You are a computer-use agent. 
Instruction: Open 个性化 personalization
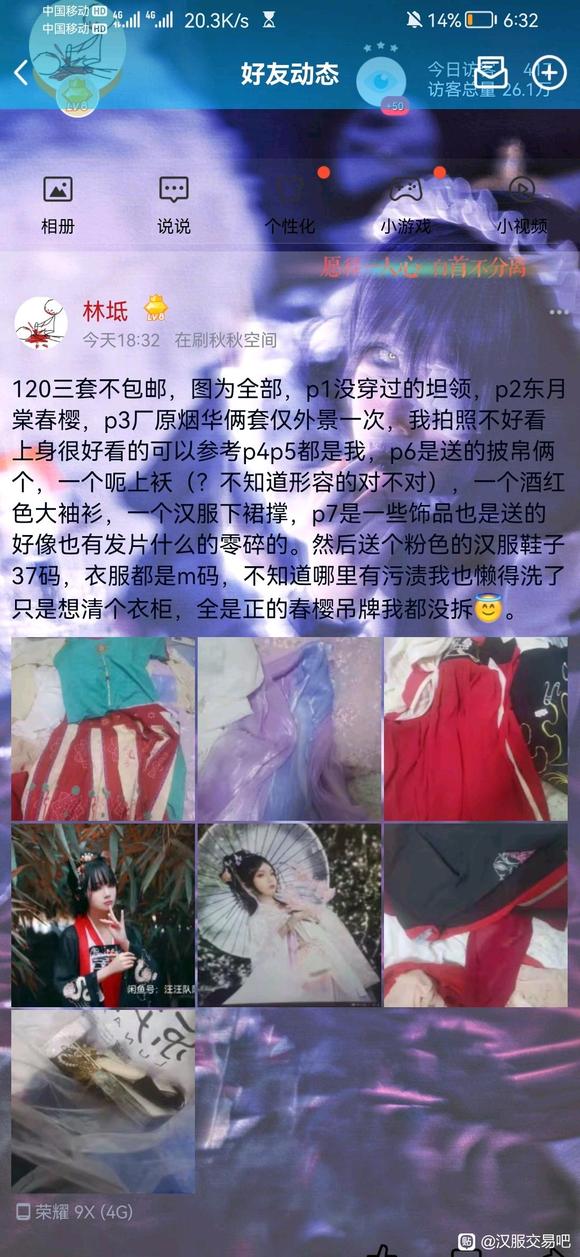[290, 205]
